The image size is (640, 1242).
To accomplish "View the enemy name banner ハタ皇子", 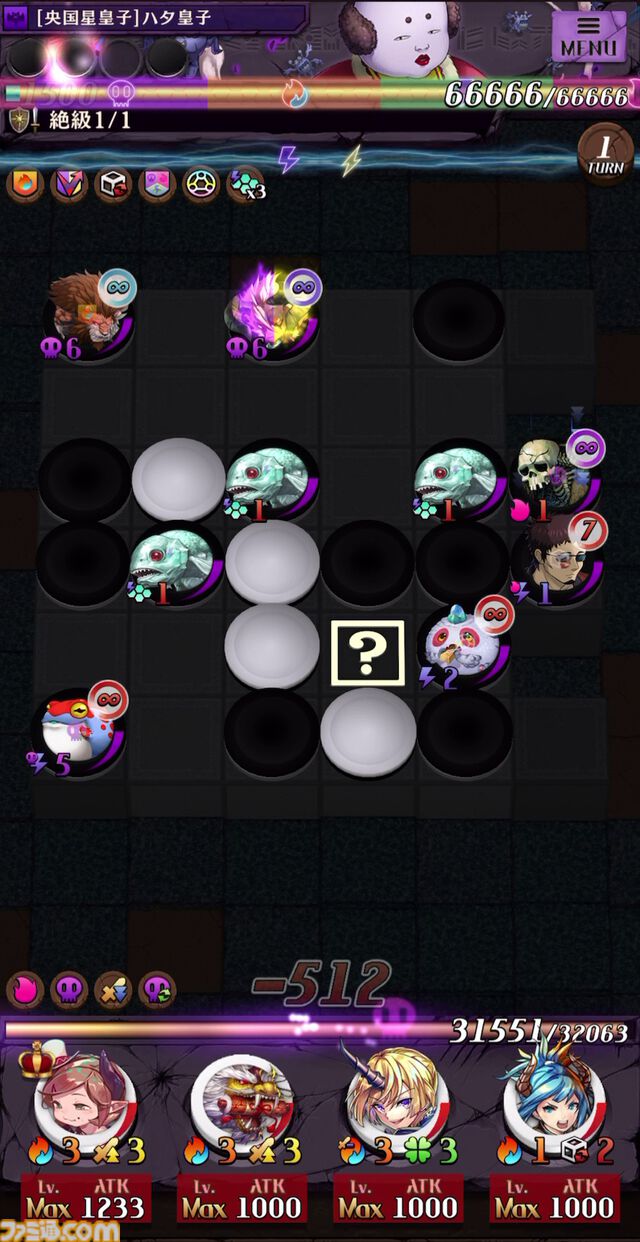I will tap(155, 18).
